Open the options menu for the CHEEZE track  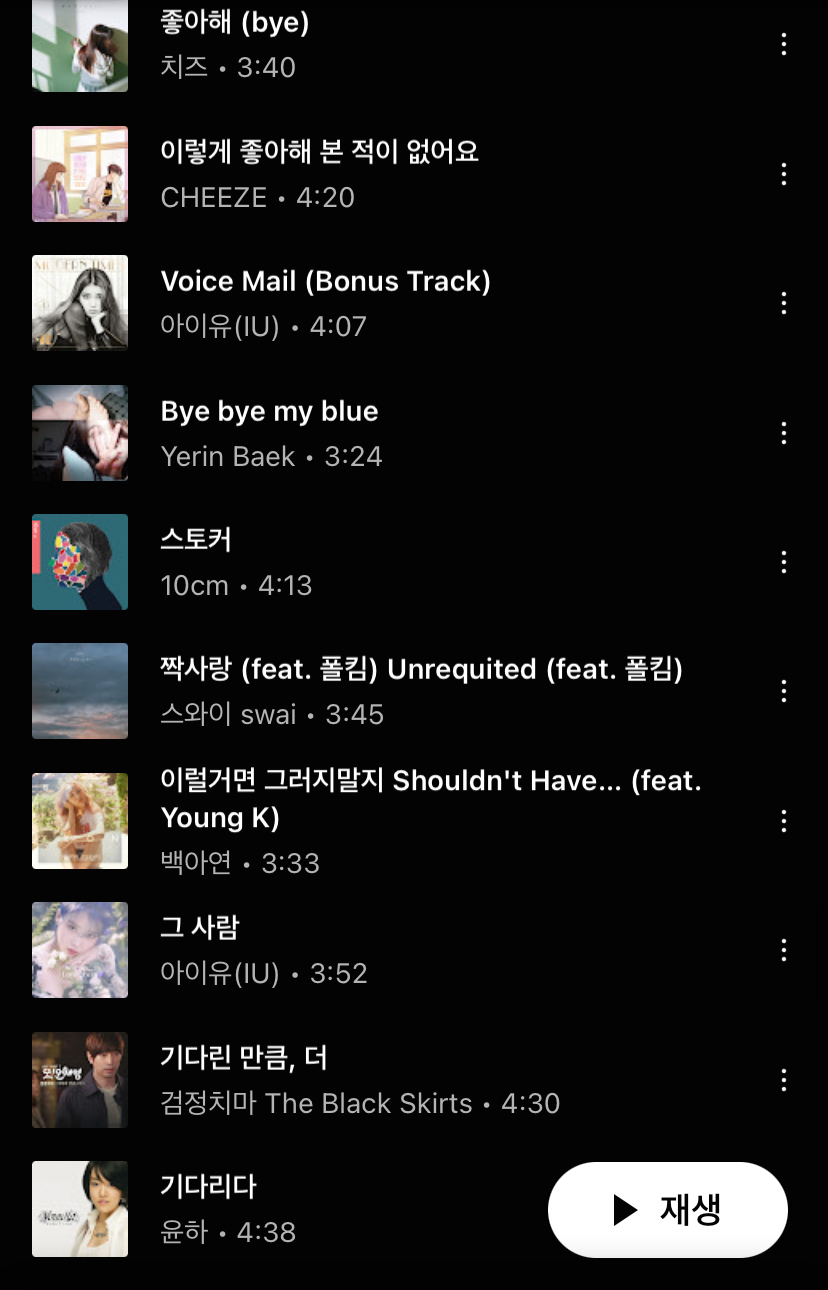pyautogui.click(x=783, y=174)
